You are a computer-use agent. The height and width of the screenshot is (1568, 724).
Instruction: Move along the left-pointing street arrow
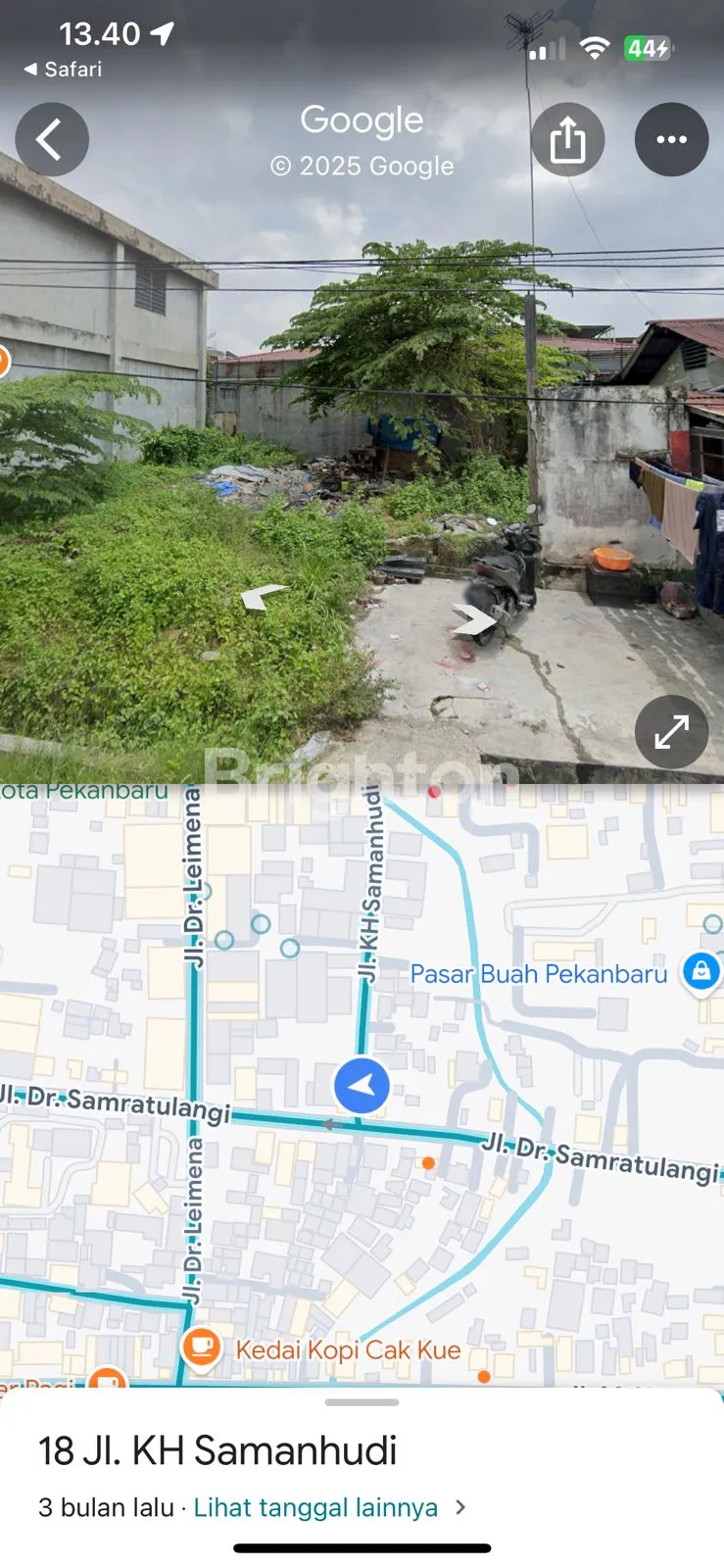click(x=263, y=595)
